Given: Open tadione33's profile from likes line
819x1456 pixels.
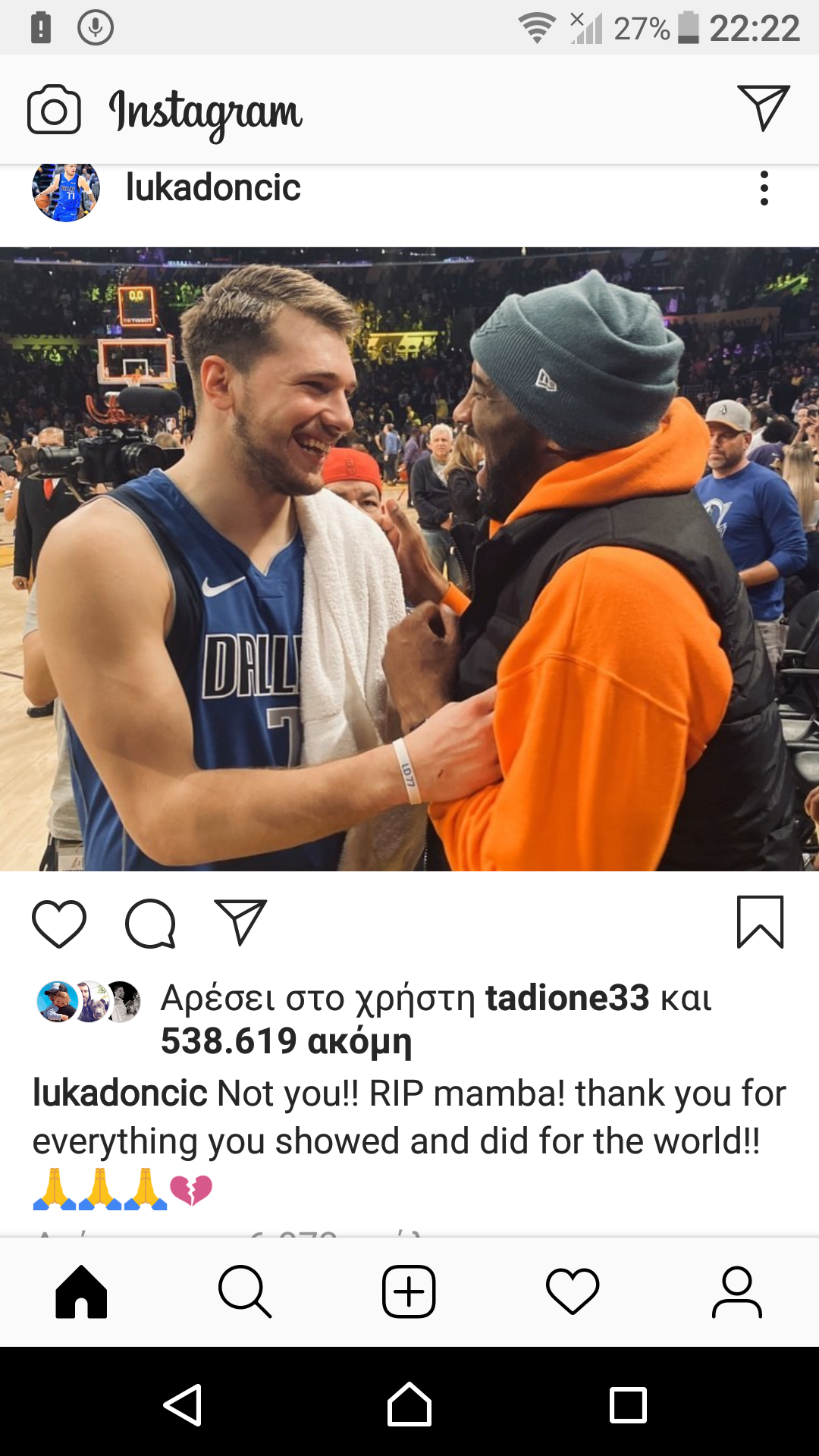Looking at the screenshot, I should 567,998.
